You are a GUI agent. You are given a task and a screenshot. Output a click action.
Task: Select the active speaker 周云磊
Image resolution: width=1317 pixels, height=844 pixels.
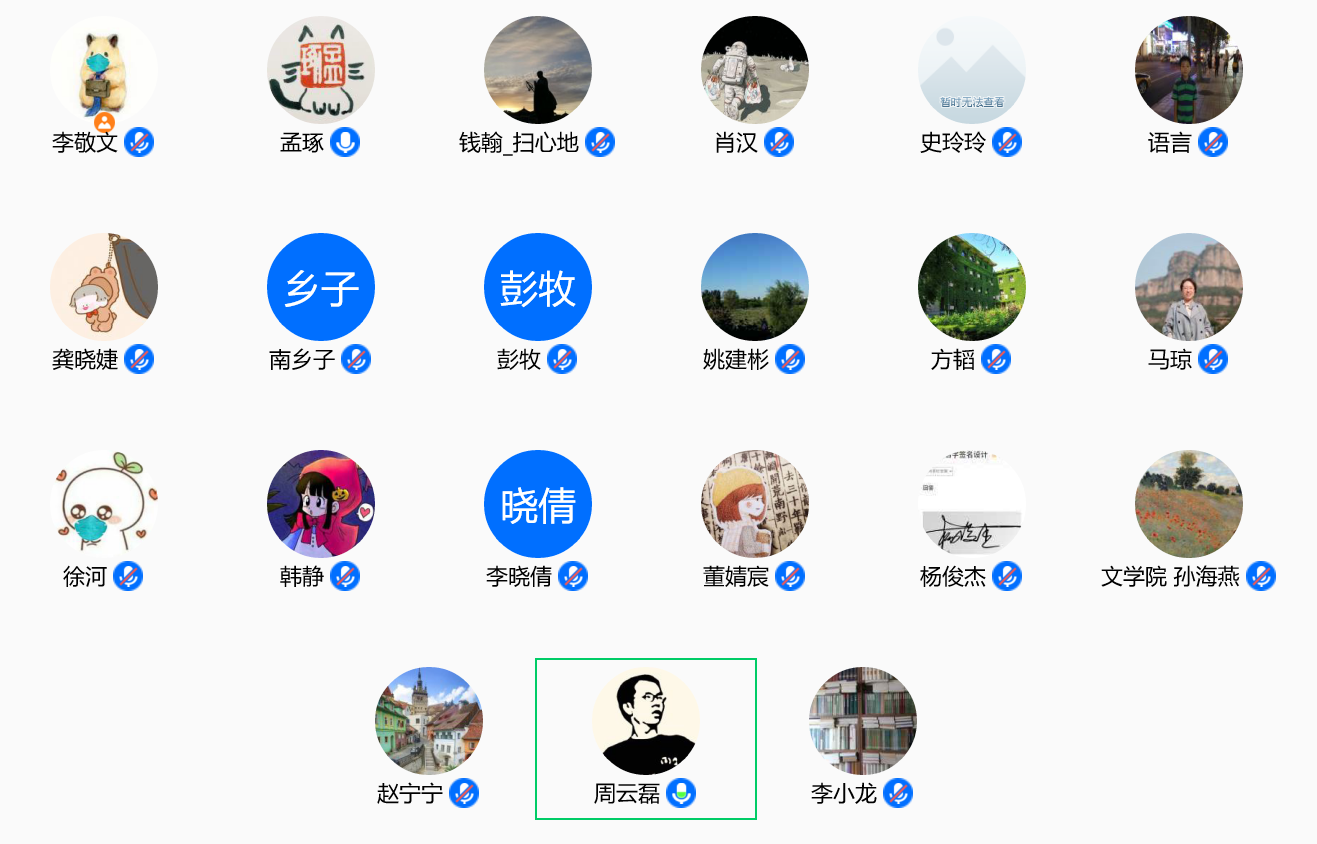click(x=646, y=721)
